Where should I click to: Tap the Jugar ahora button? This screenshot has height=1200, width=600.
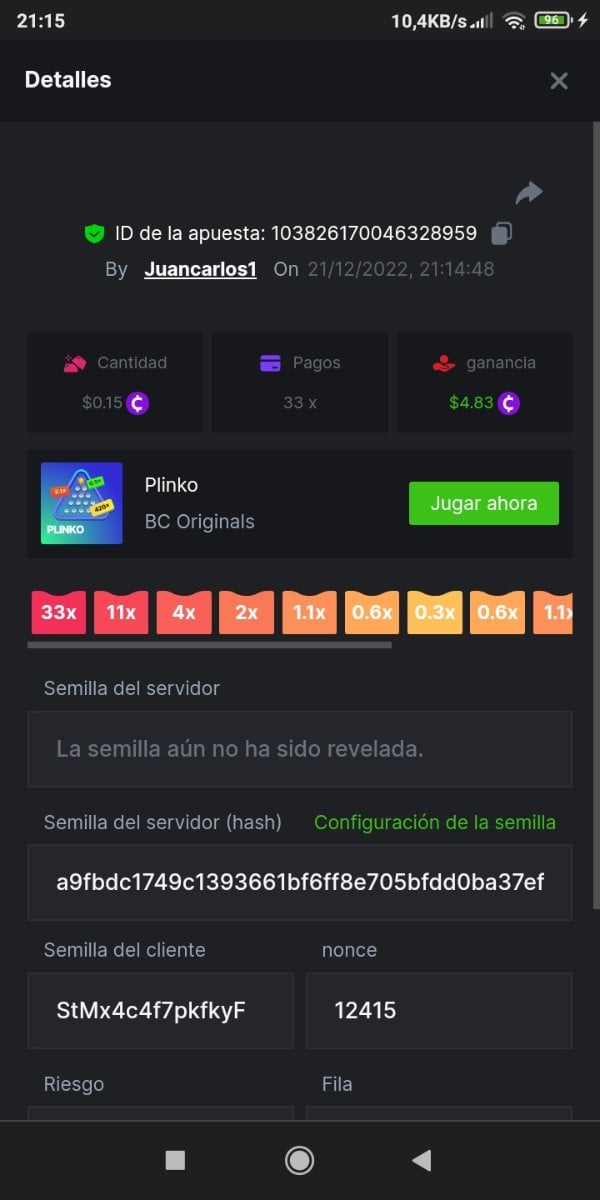[x=483, y=503]
